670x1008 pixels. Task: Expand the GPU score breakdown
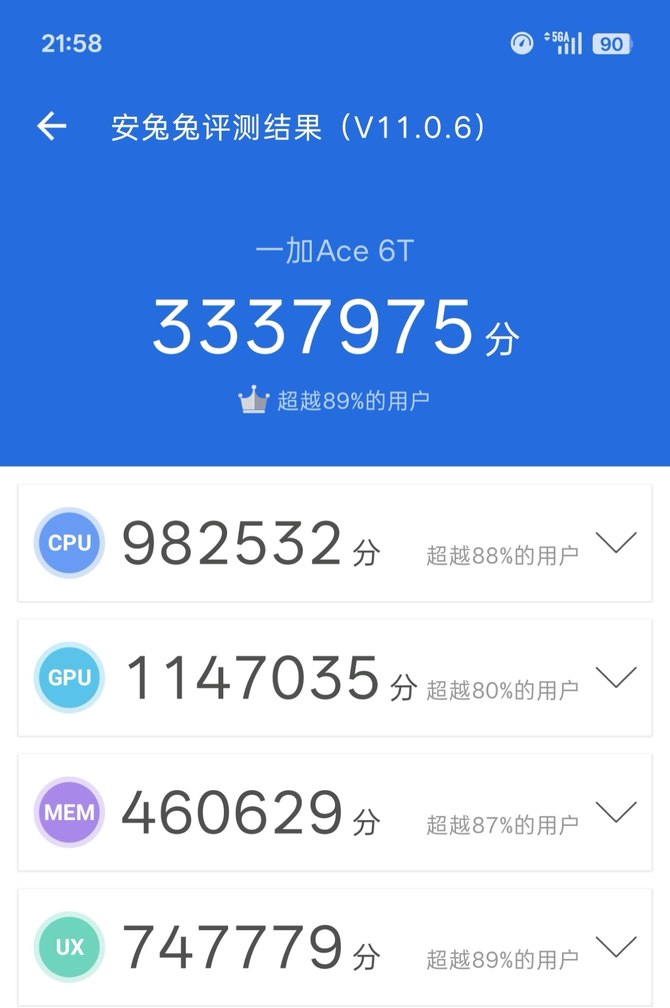615,677
